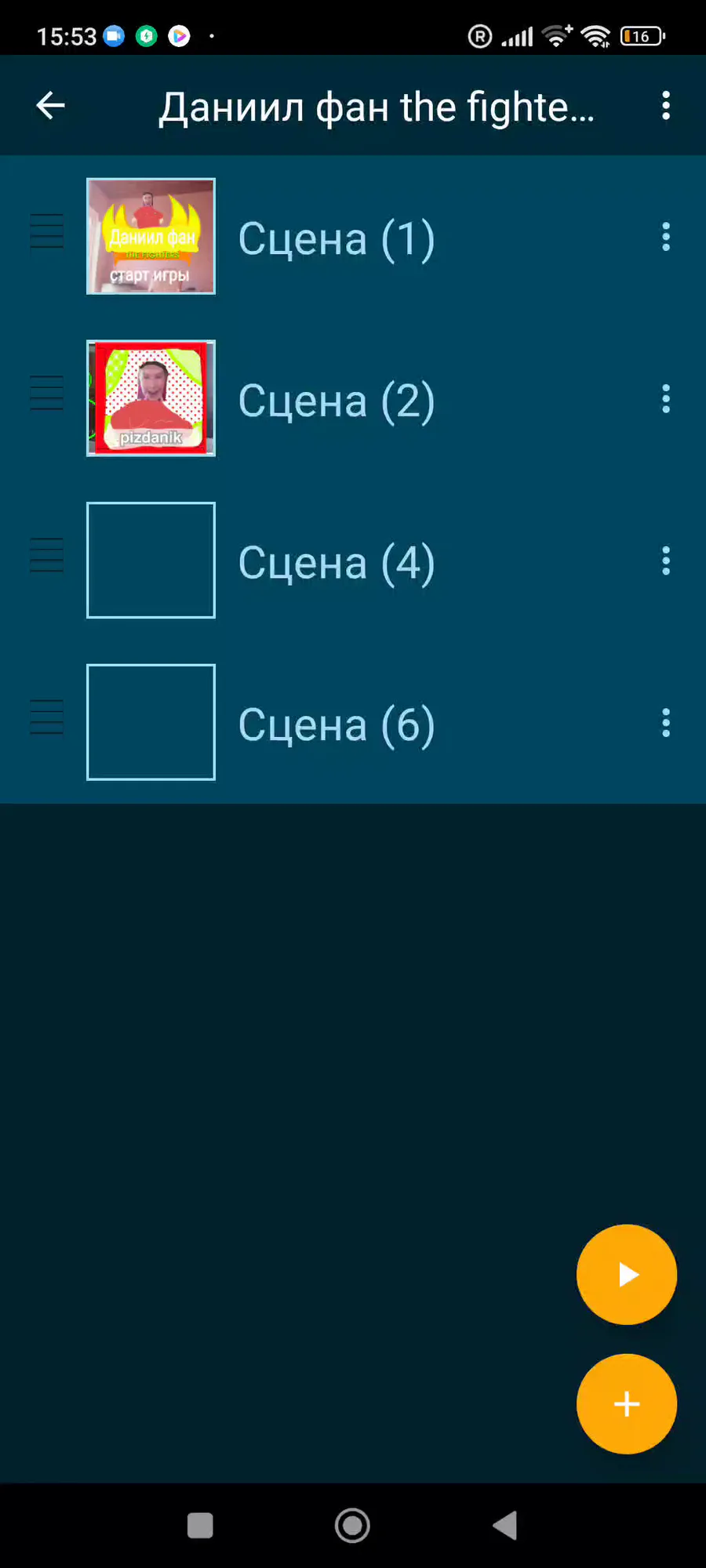The image size is (706, 1568).
Task: Go back using the top arrow
Action: [x=50, y=105]
